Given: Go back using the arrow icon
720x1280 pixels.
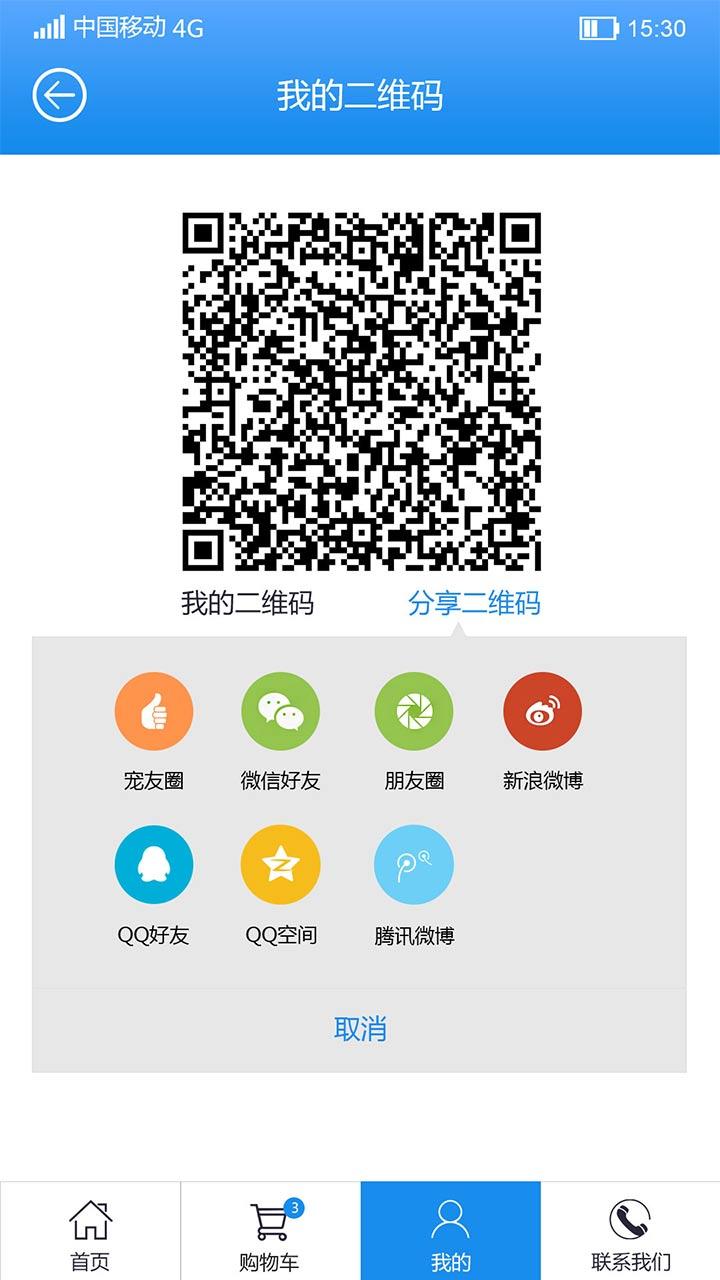Looking at the screenshot, I should [x=60, y=96].
